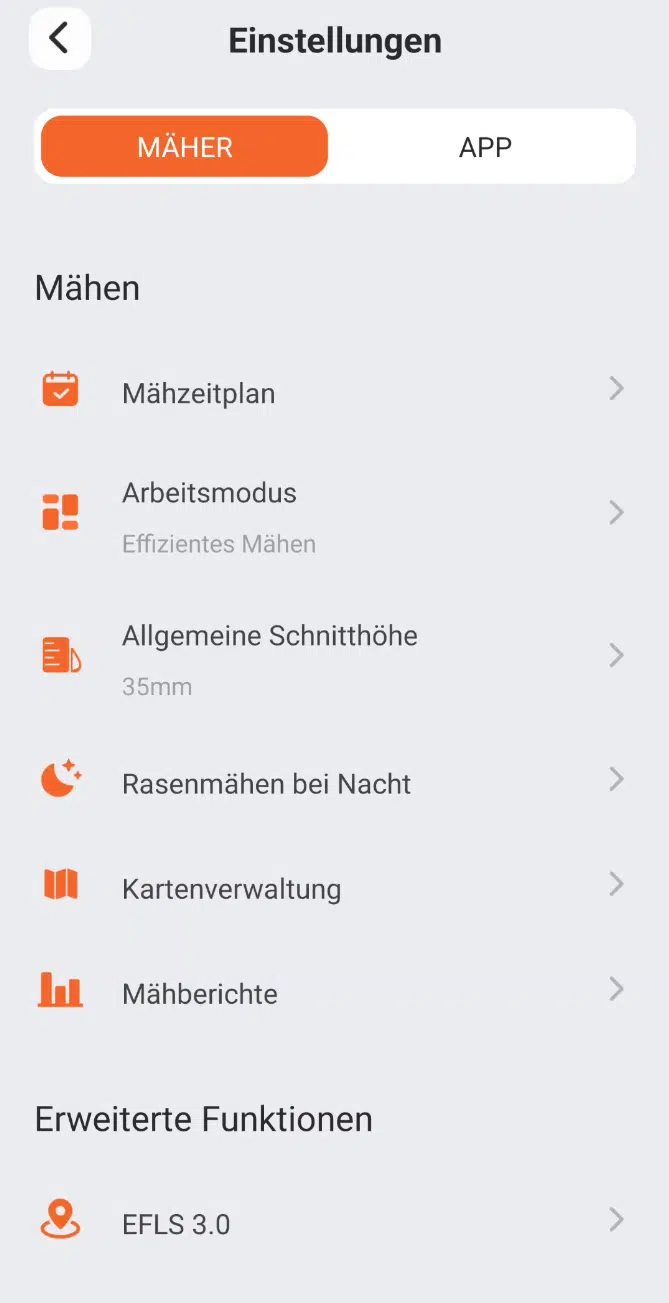Open Rasenmähen bei Nacht

[x=334, y=782]
